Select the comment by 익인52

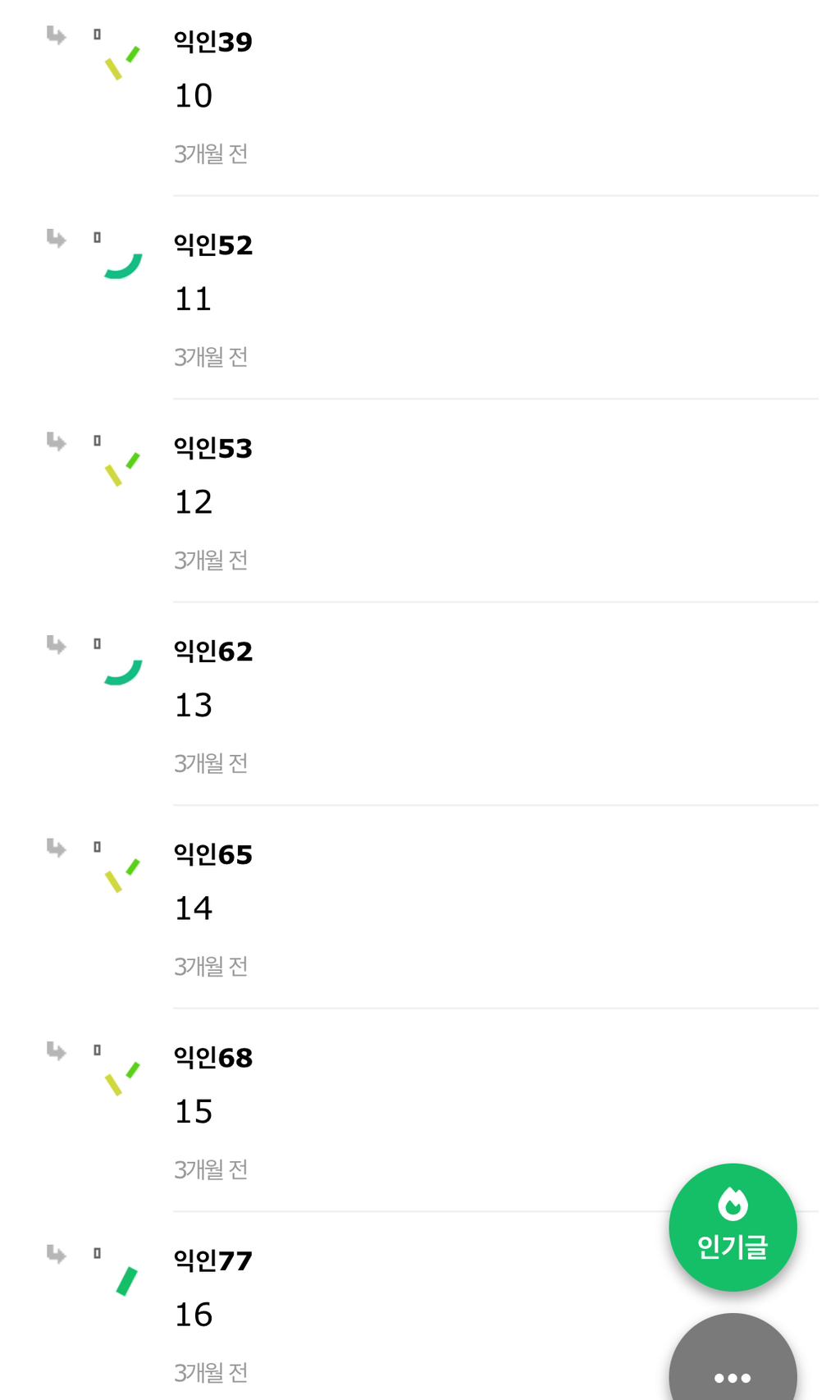pos(194,300)
